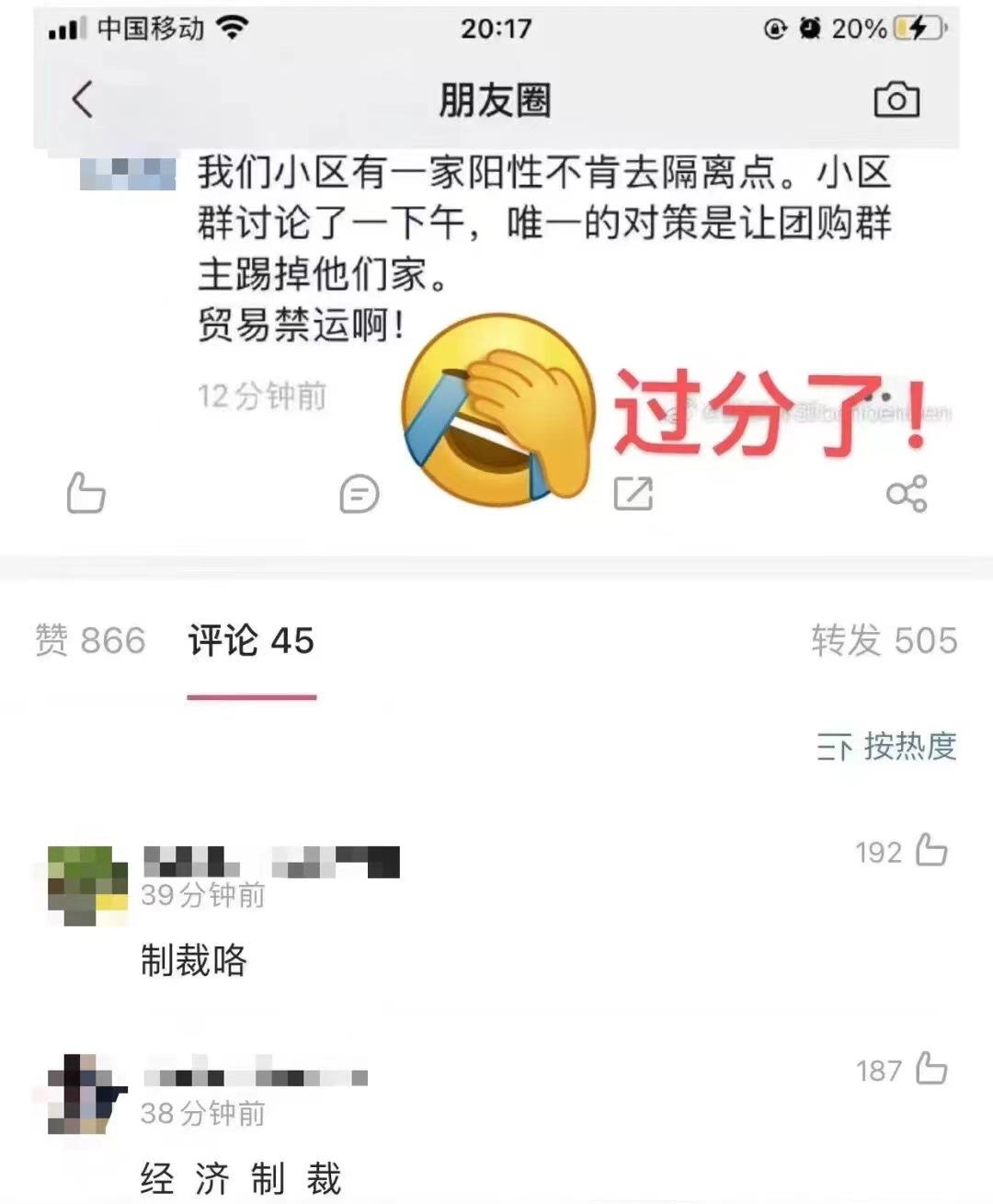Image resolution: width=993 pixels, height=1204 pixels.
Task: Open the camera icon to post a Moment
Action: pyautogui.click(x=896, y=101)
